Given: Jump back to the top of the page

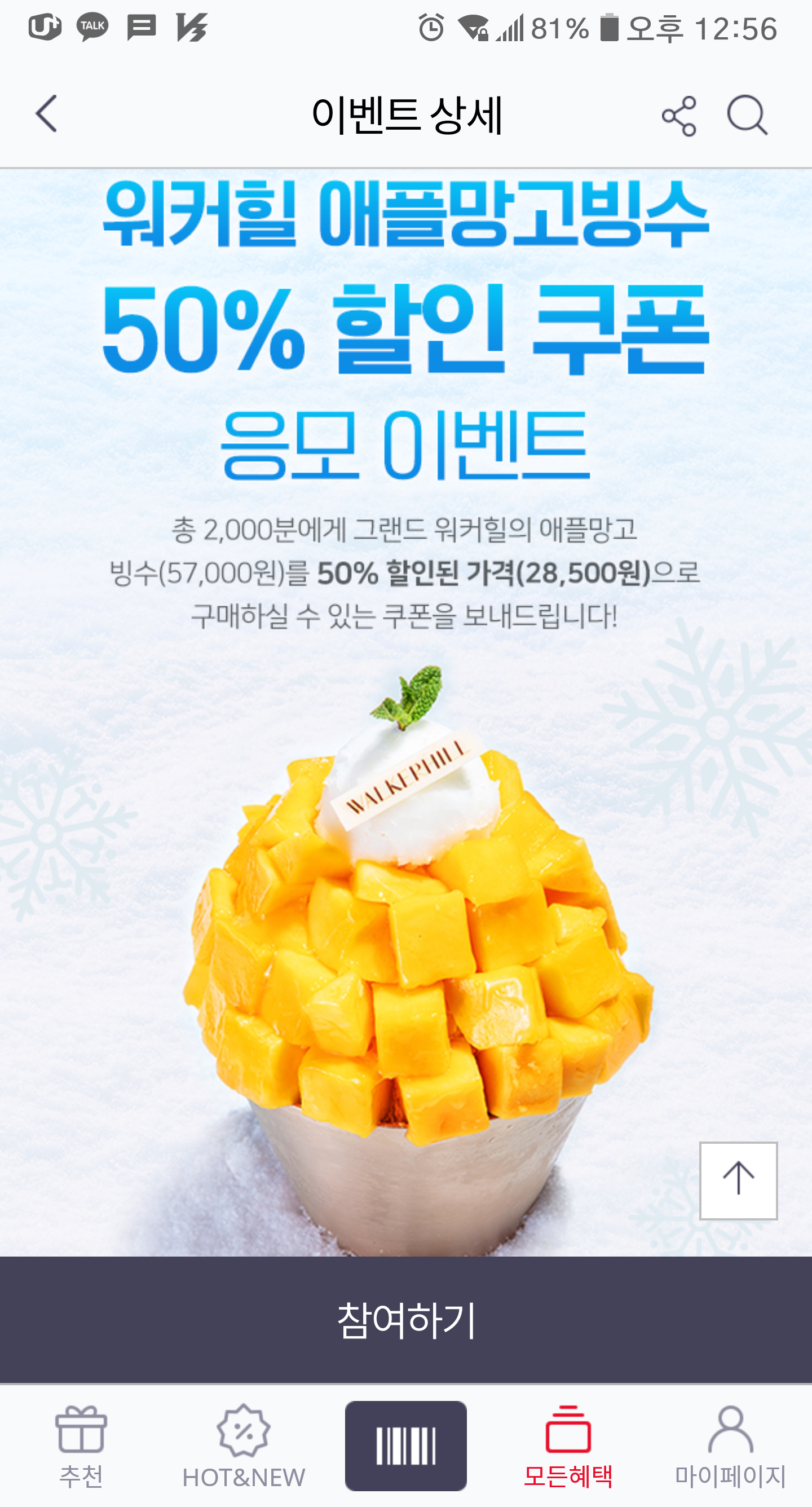Looking at the screenshot, I should pos(738,1180).
